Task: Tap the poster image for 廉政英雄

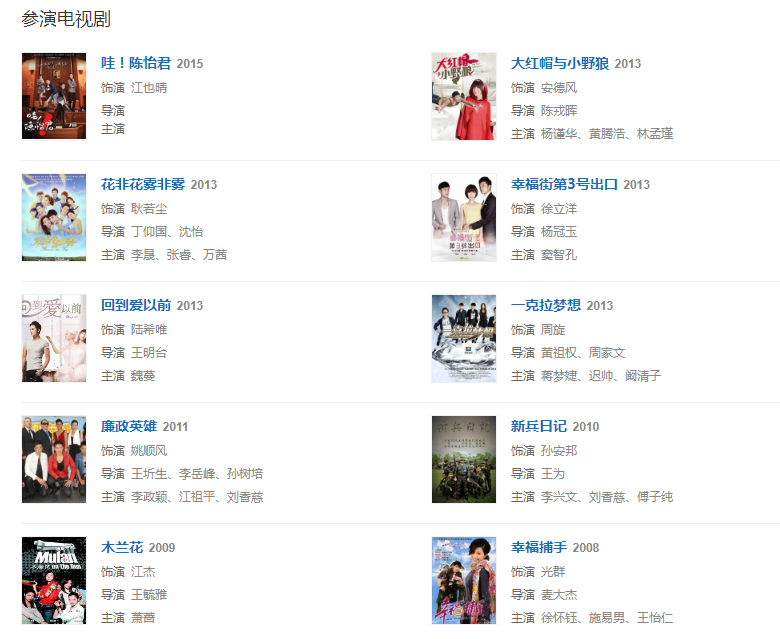Action: click(x=54, y=459)
